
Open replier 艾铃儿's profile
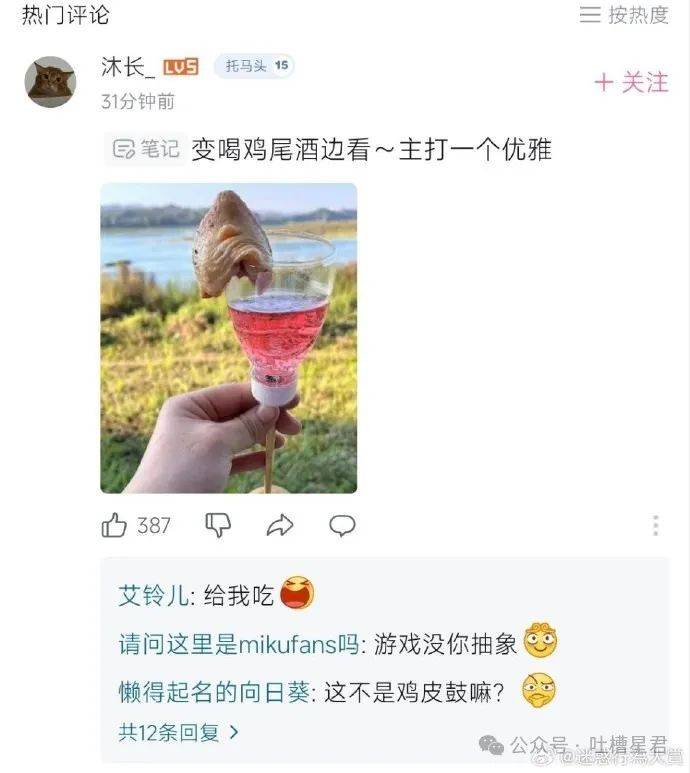pyautogui.click(x=152, y=596)
